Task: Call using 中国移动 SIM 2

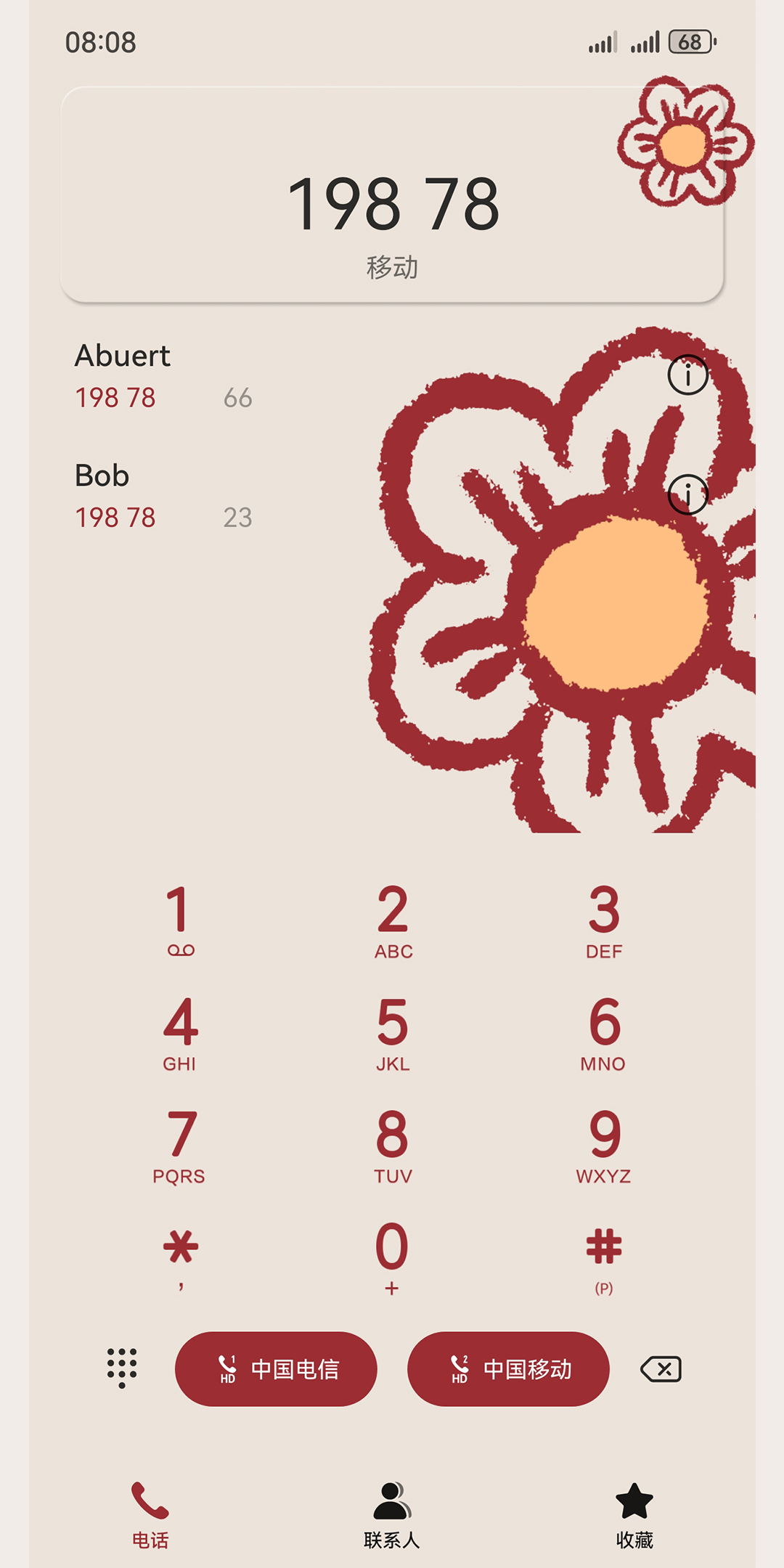Action: 508,1369
